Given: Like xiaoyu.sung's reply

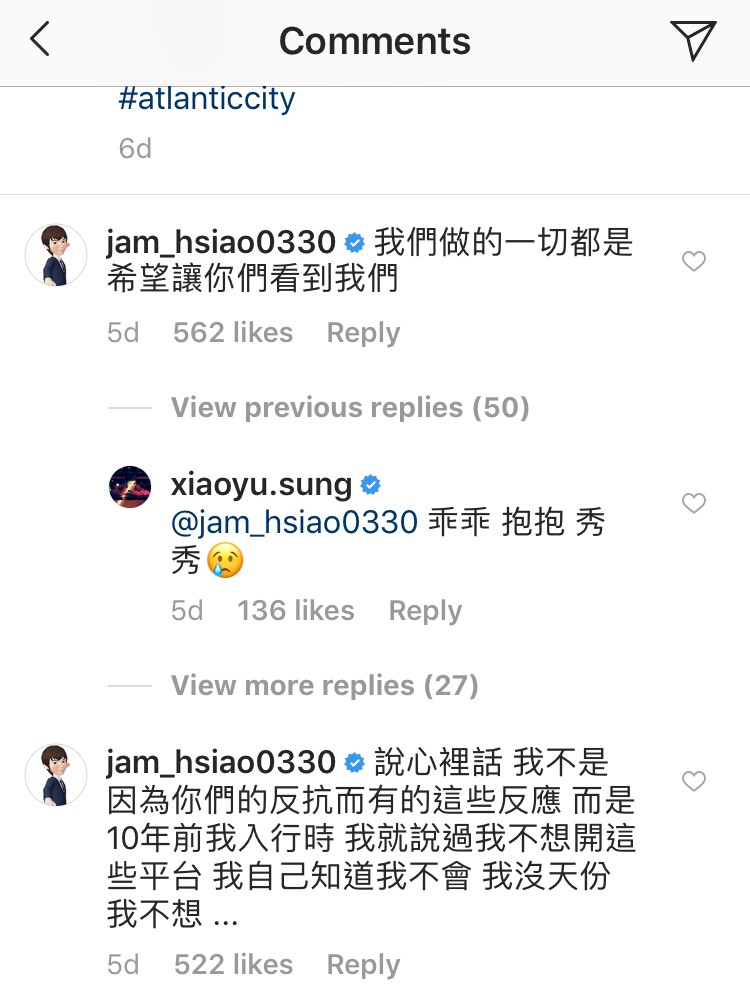Looking at the screenshot, I should pyautogui.click(x=693, y=503).
